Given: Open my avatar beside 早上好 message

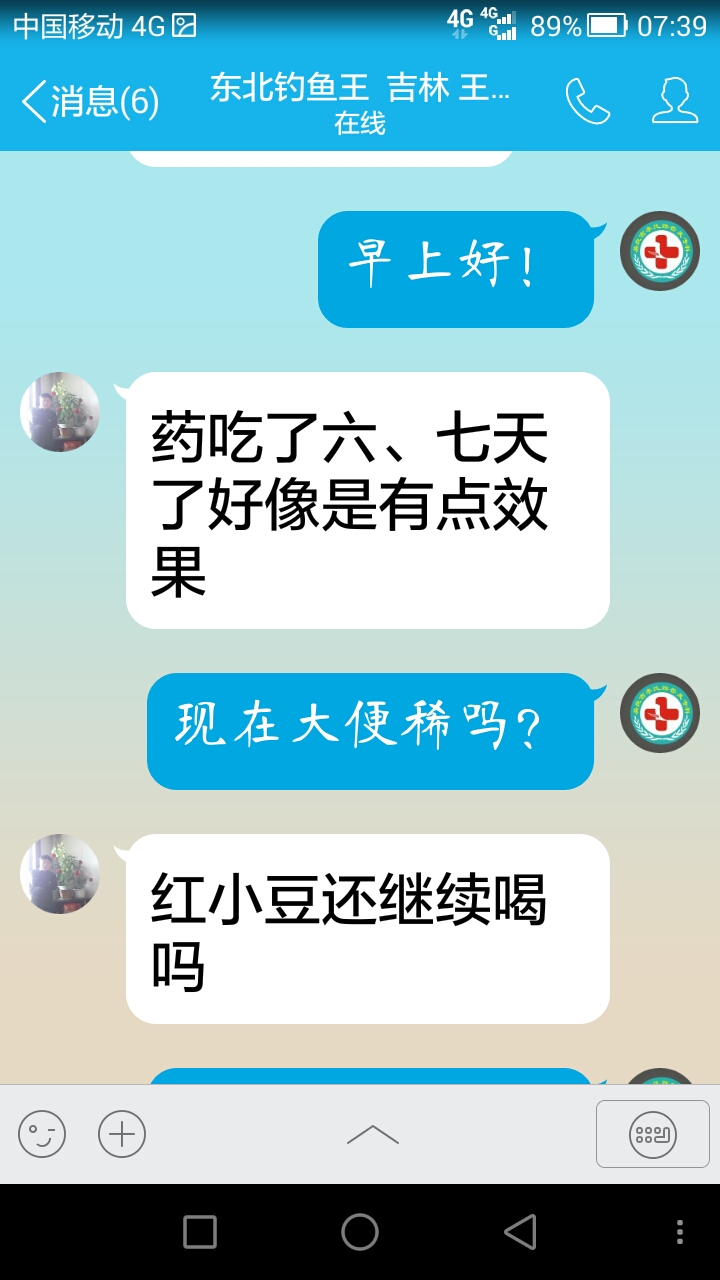Looking at the screenshot, I should [659, 251].
